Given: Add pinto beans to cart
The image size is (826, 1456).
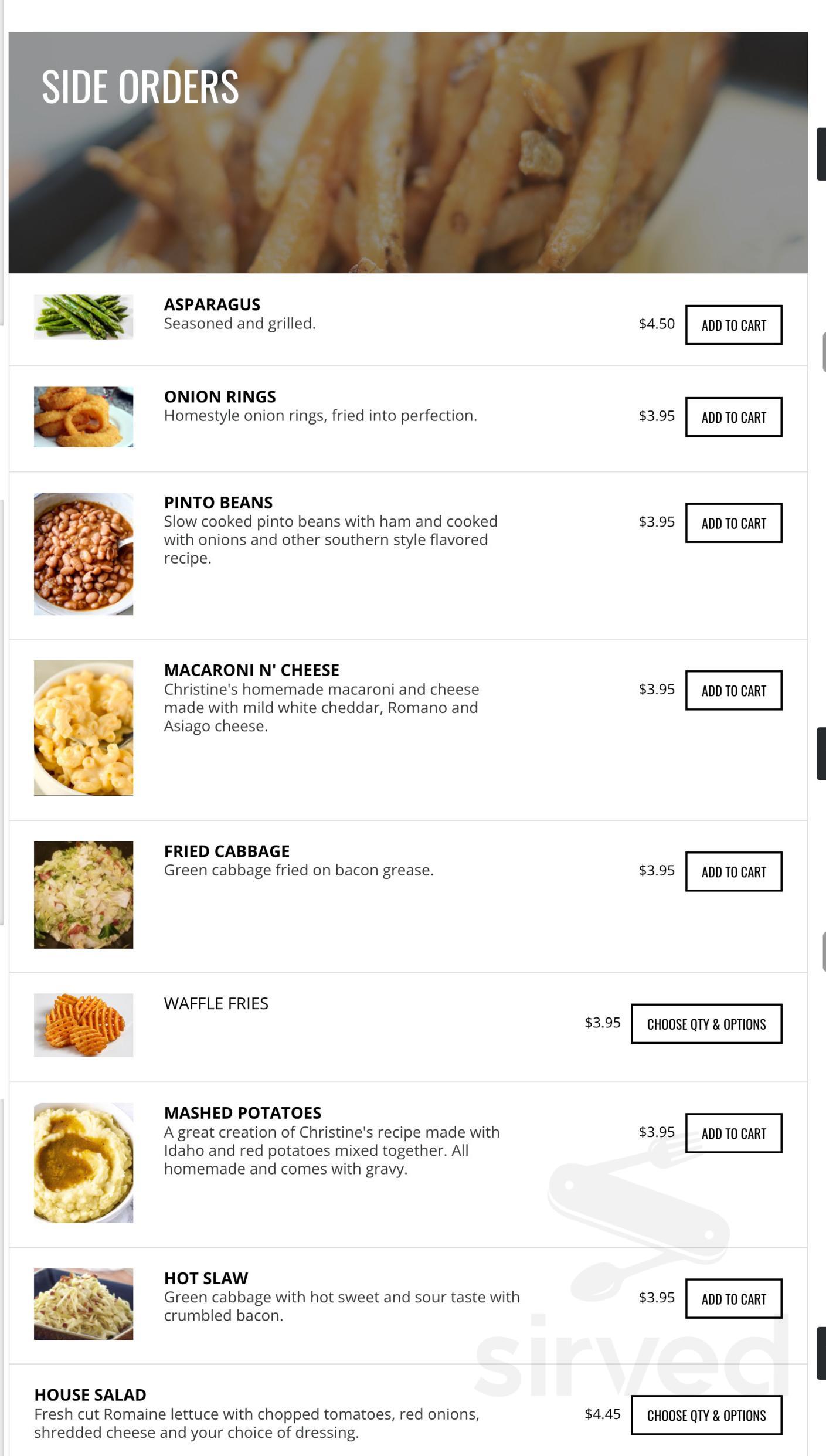Looking at the screenshot, I should pos(733,522).
